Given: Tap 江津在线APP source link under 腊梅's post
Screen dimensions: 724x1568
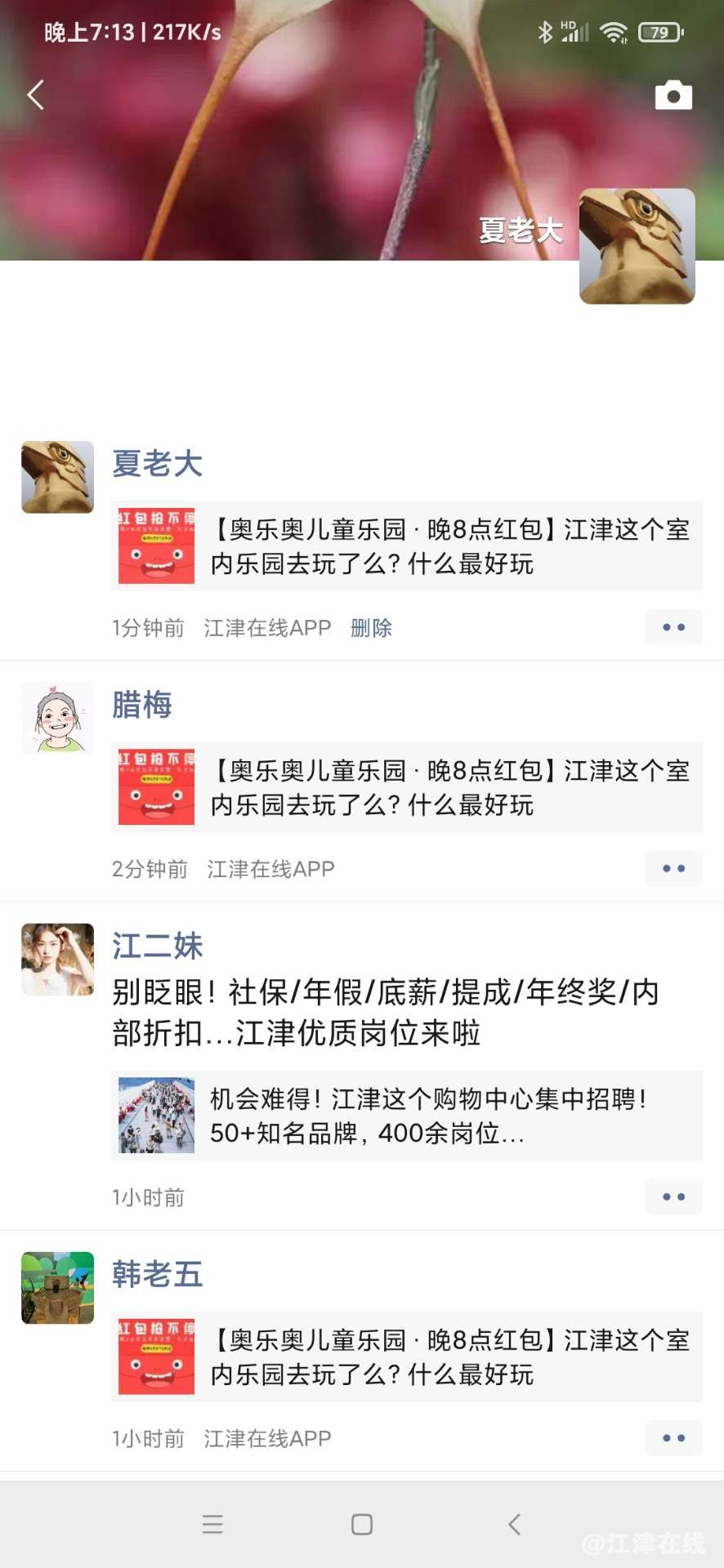Looking at the screenshot, I should [270, 869].
